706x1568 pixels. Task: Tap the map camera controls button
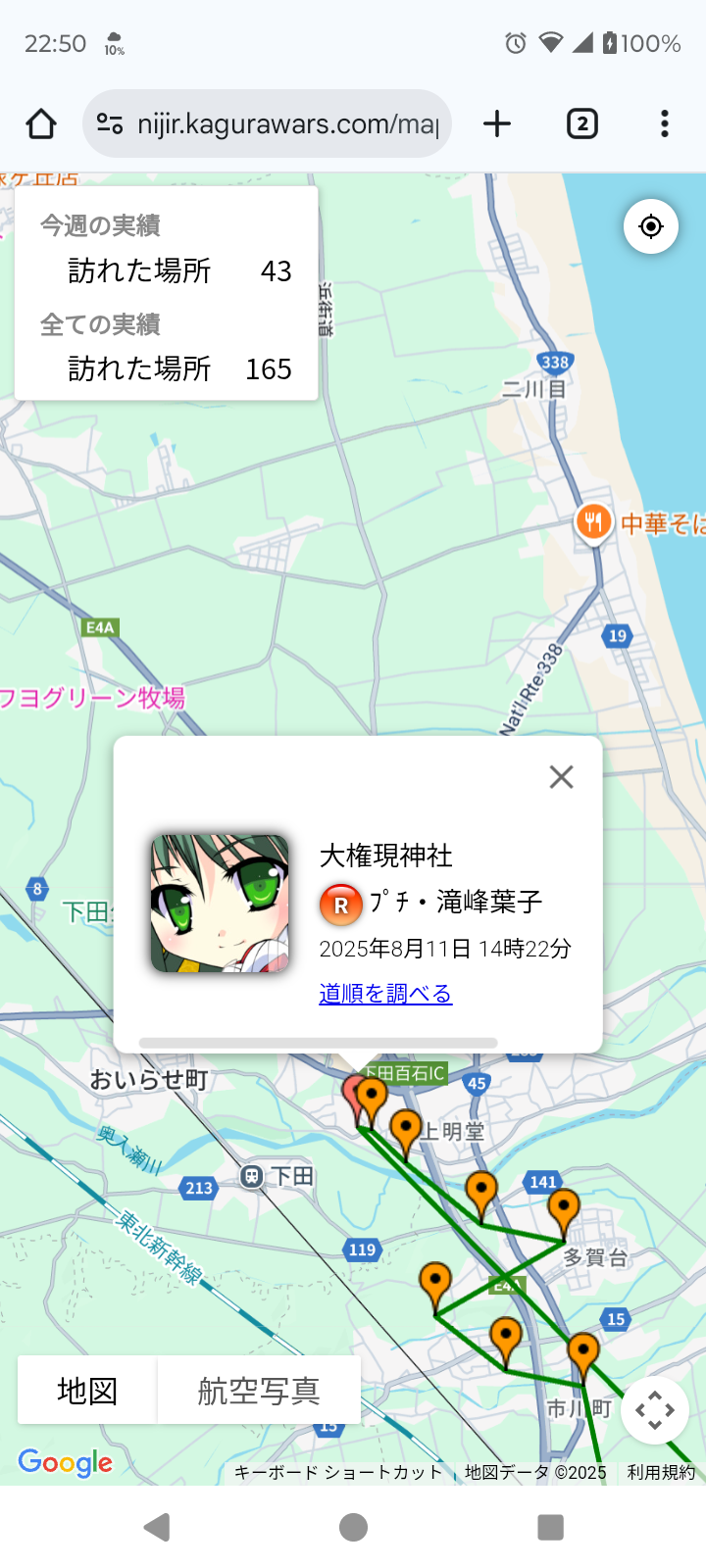654,1411
